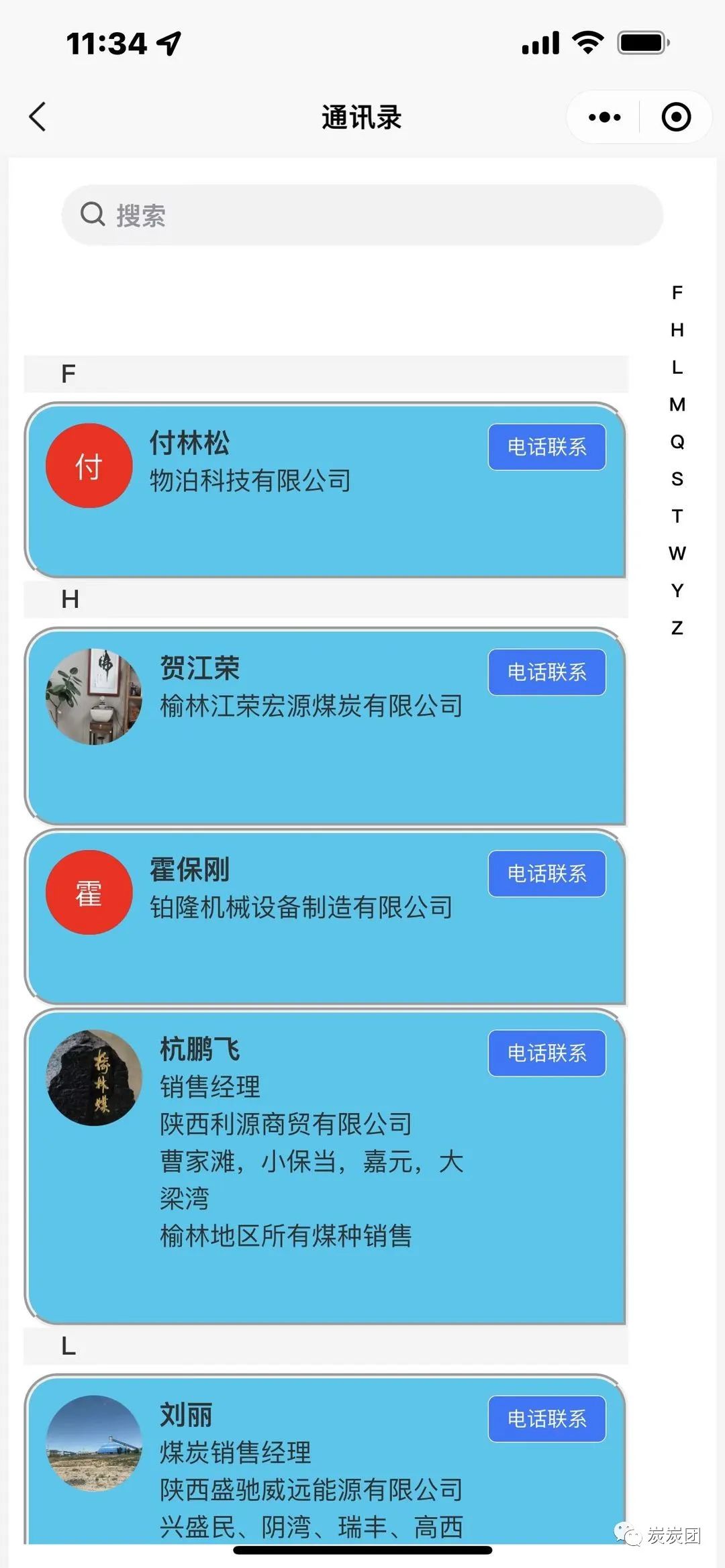Jump to letter F in side index
This screenshot has width=725, height=1568.
pos(677,291)
